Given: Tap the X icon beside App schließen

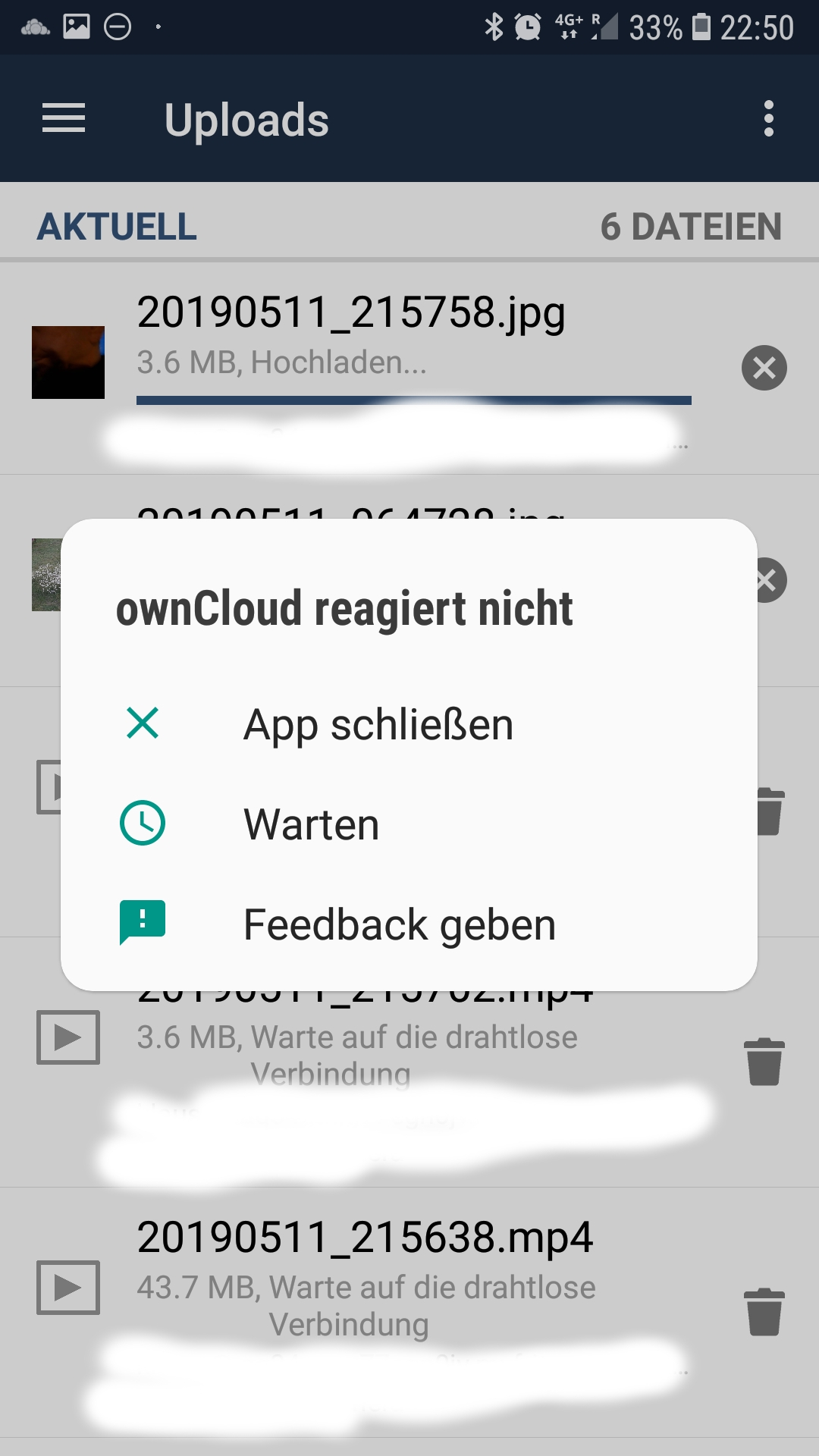Looking at the screenshot, I should coord(141,724).
